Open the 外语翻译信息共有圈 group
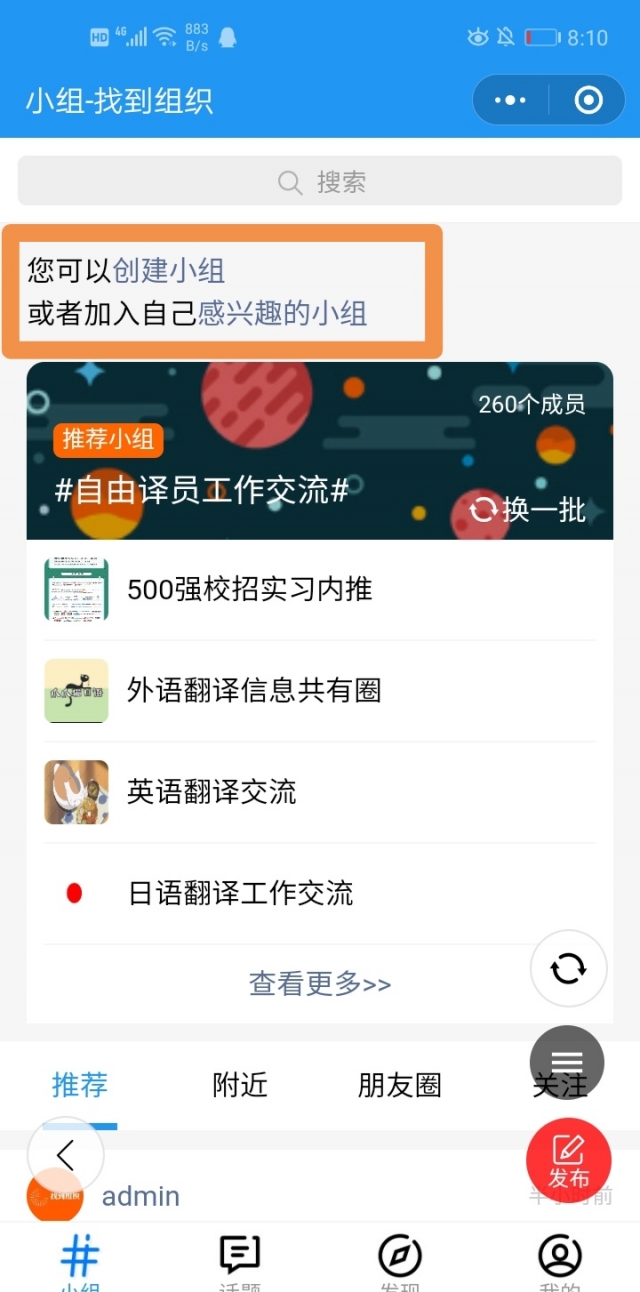Viewport: 640px width, 1292px height. click(x=254, y=690)
